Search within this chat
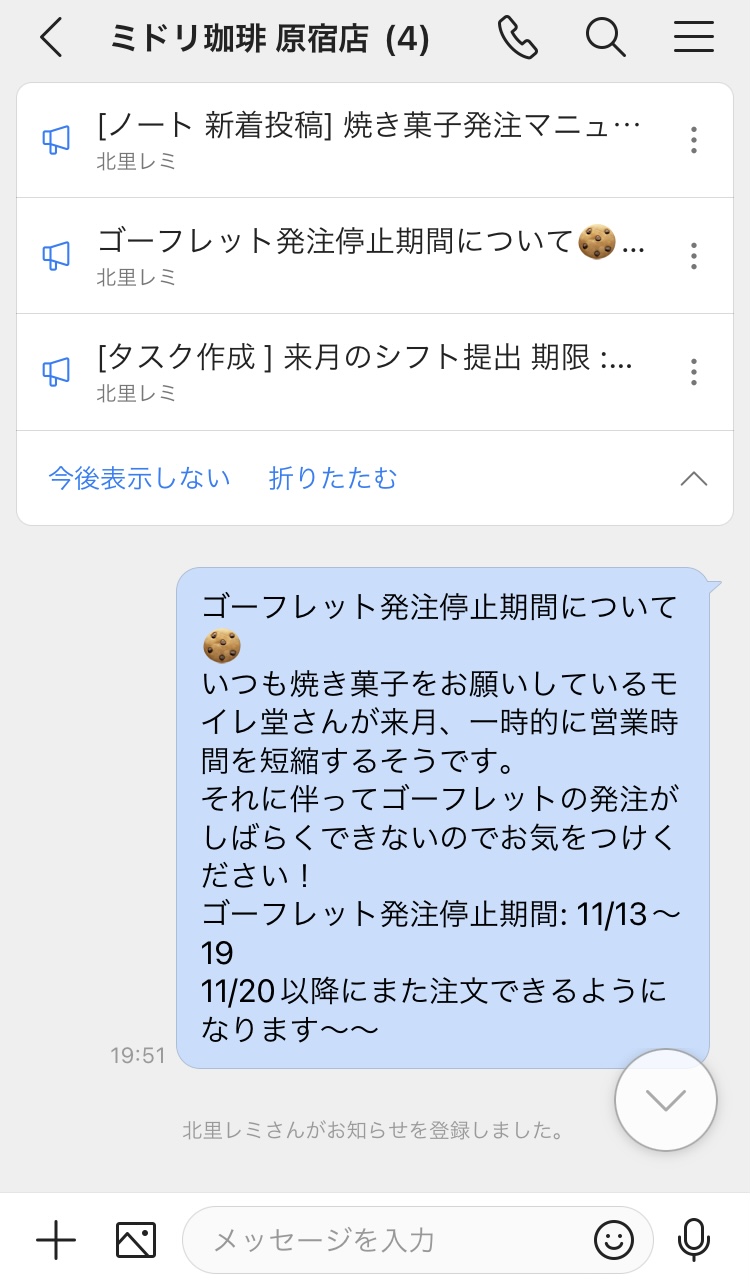The image size is (750, 1287). click(x=605, y=39)
